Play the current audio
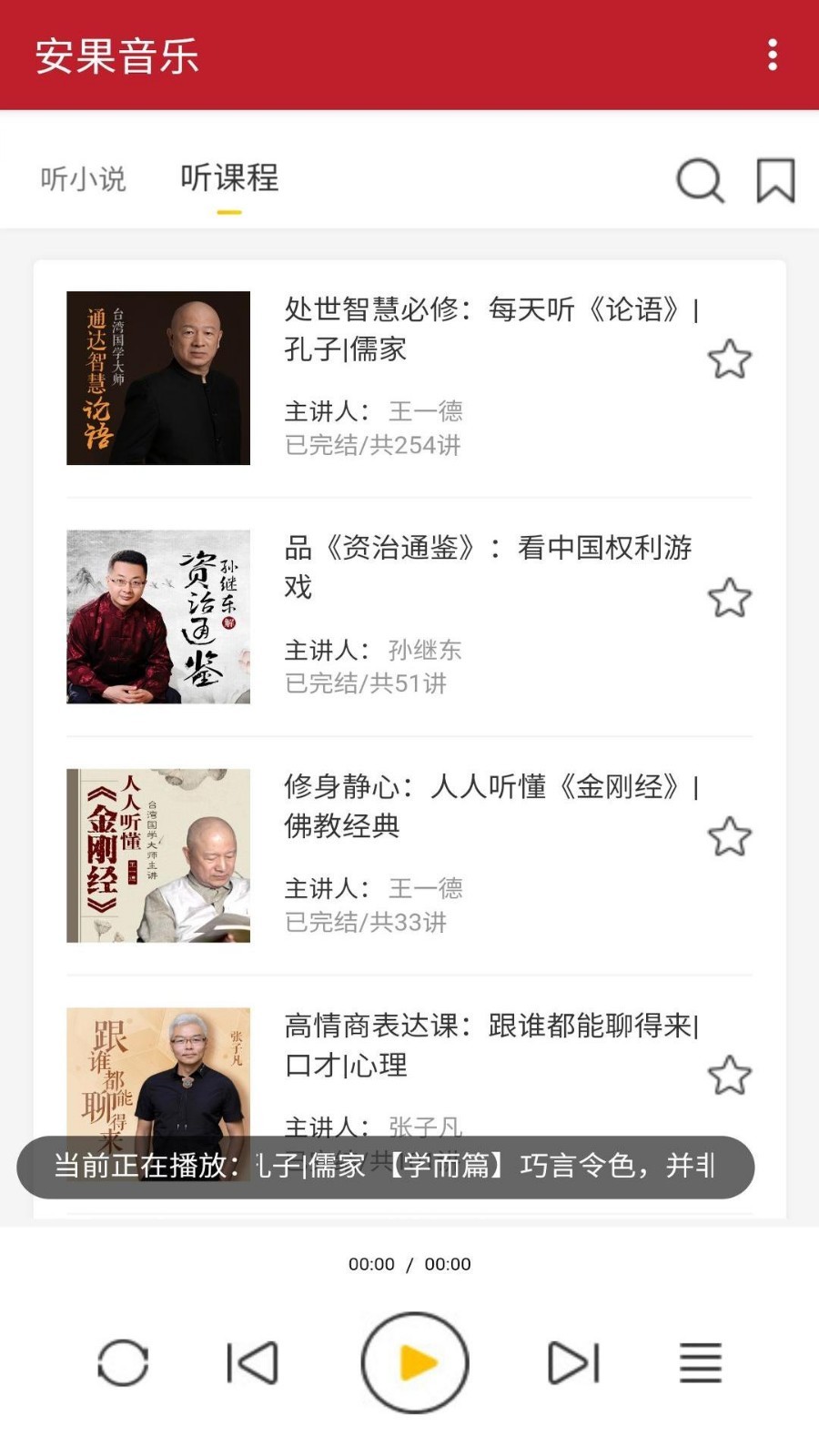The height and width of the screenshot is (1456, 819). pyautogui.click(x=415, y=1363)
